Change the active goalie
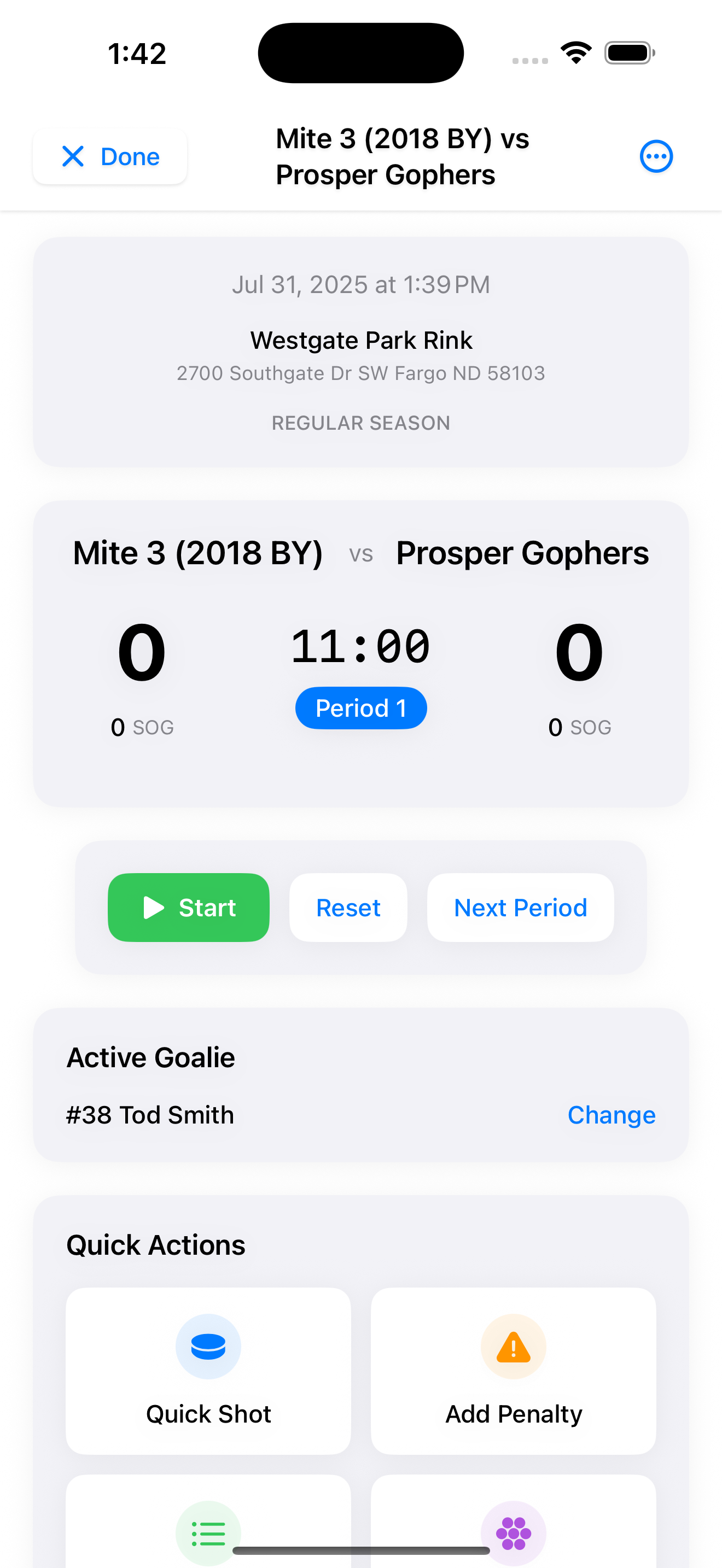722x1568 pixels. [611, 1115]
